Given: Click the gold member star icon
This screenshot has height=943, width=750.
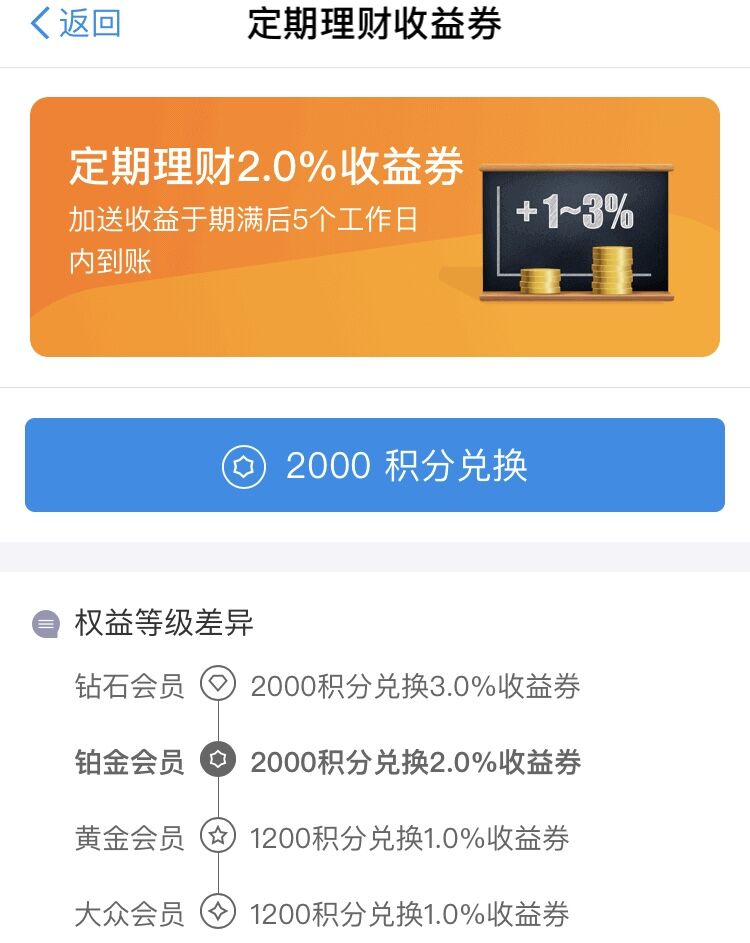Looking at the screenshot, I should (x=218, y=837).
